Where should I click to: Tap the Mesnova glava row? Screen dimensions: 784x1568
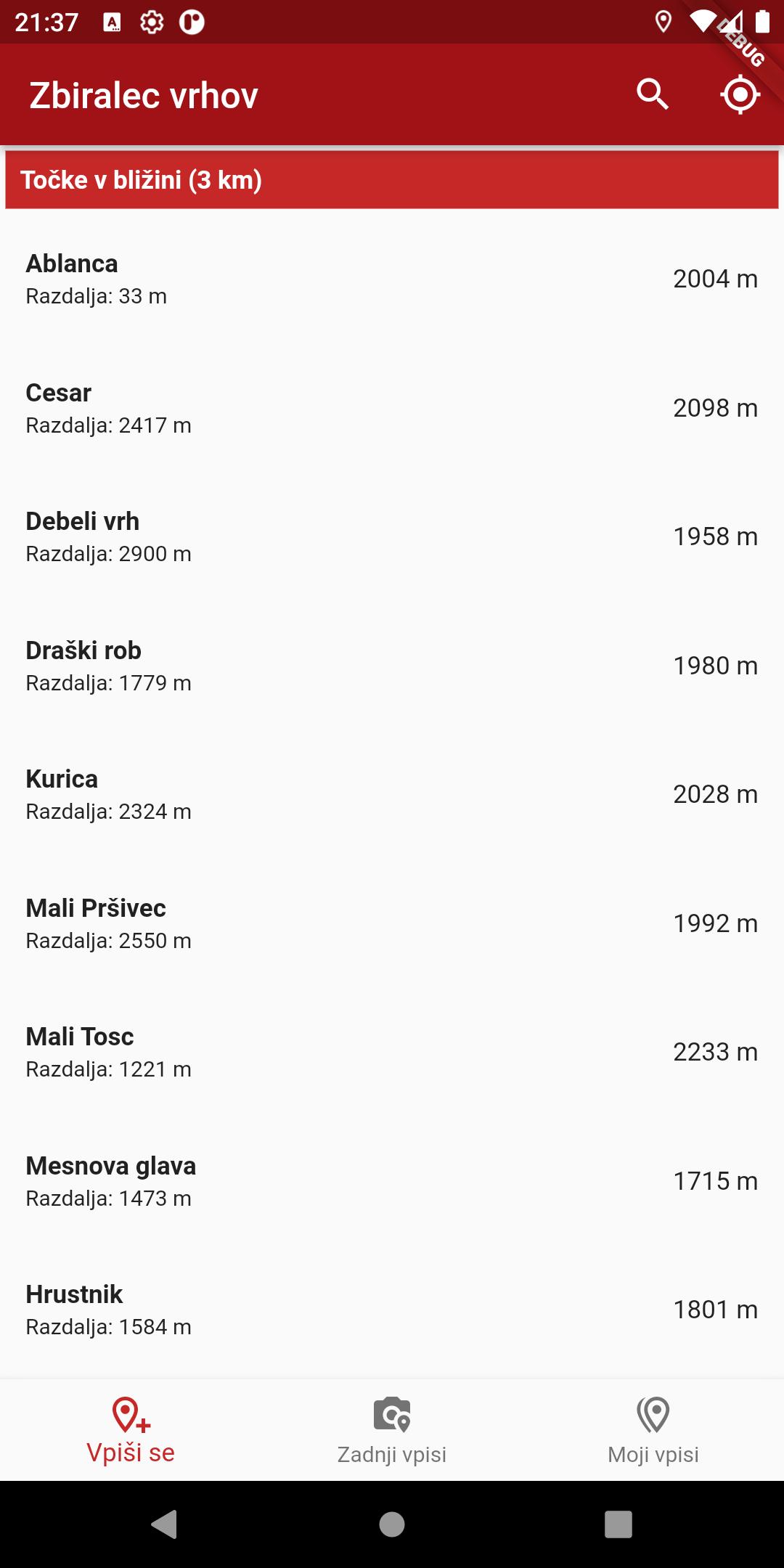392,1181
